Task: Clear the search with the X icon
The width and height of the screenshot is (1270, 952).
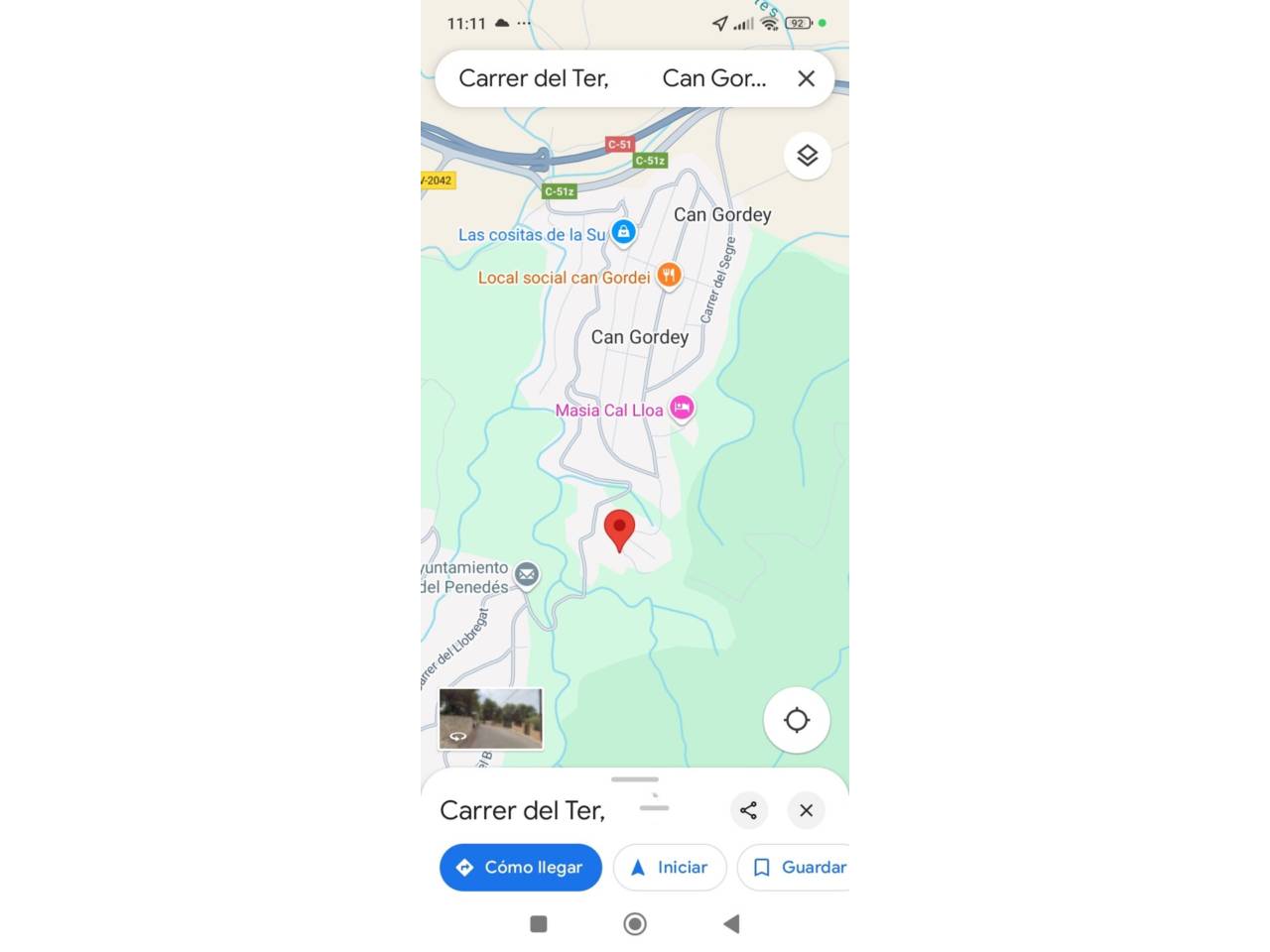Action: tap(806, 78)
